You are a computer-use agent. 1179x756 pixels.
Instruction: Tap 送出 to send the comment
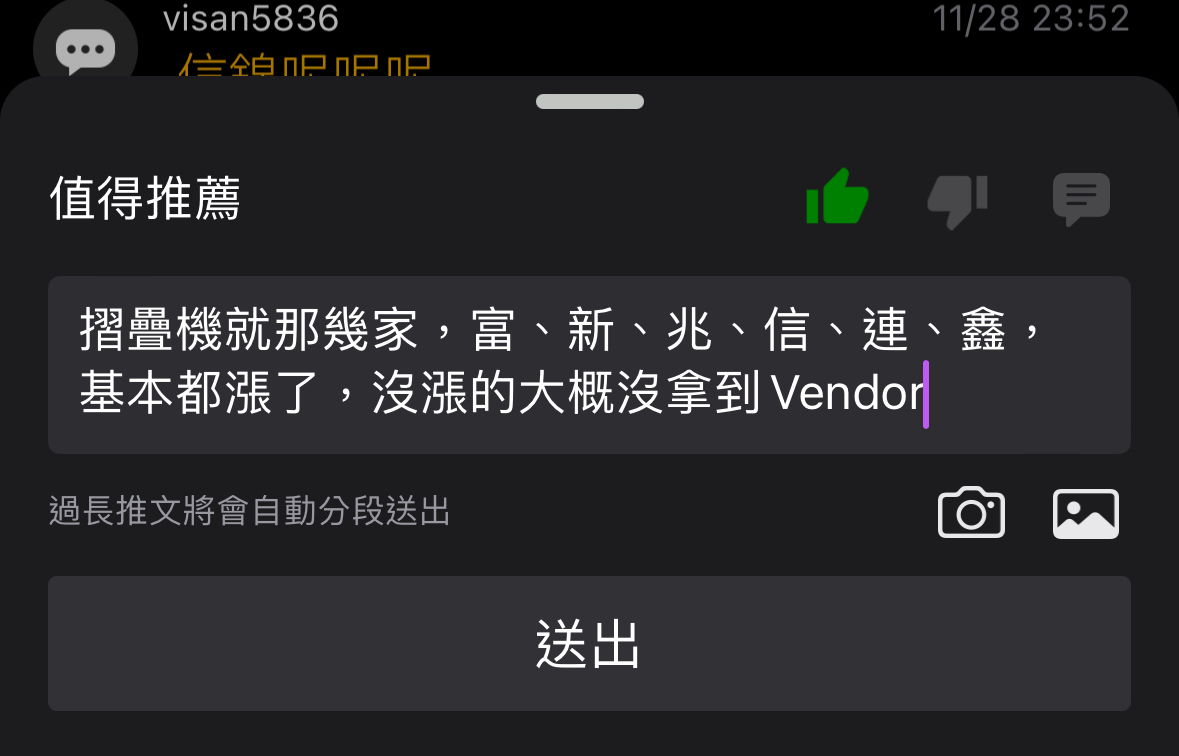point(588,643)
